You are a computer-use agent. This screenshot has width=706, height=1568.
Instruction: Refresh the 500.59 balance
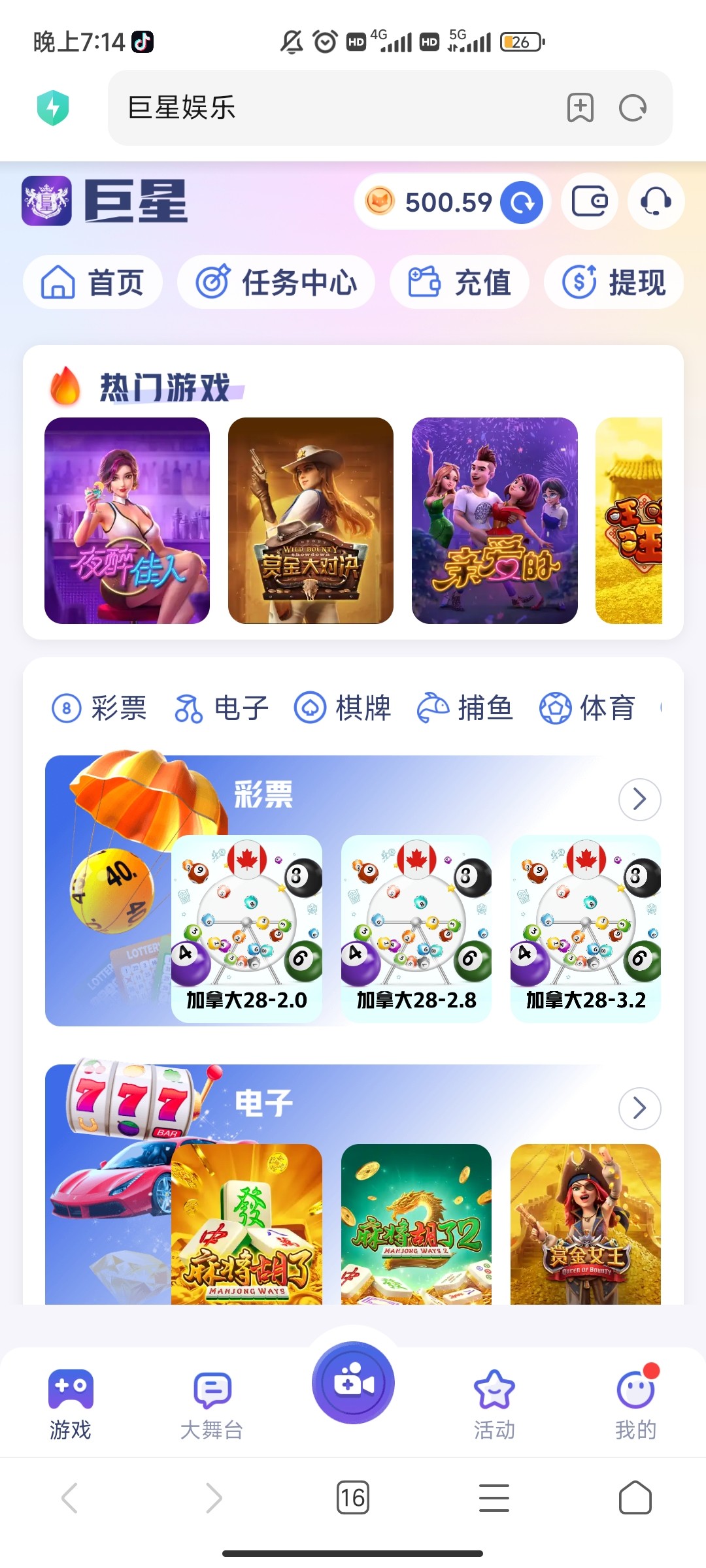click(x=522, y=203)
